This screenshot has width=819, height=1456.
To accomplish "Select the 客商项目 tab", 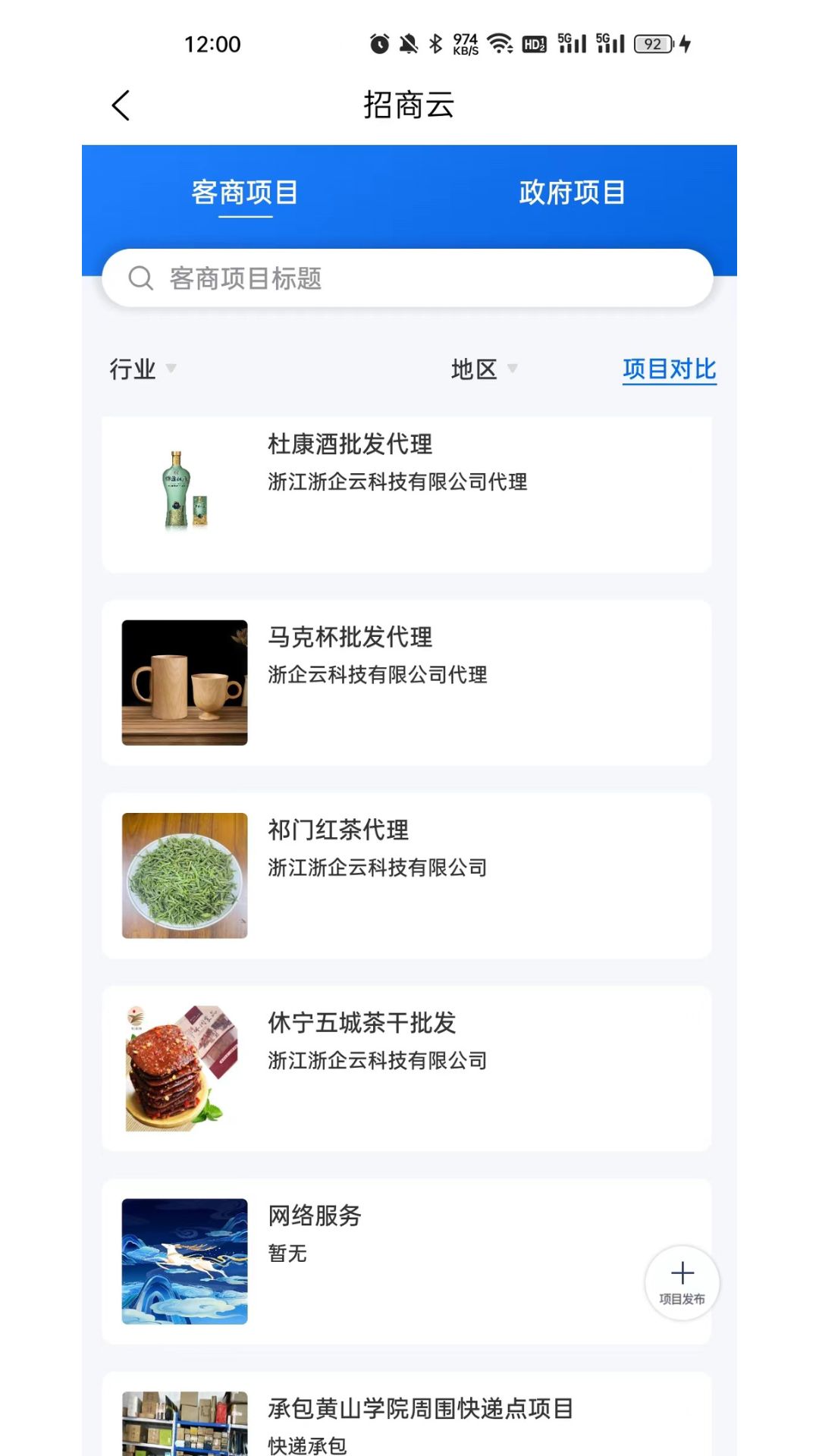I will pos(244,193).
